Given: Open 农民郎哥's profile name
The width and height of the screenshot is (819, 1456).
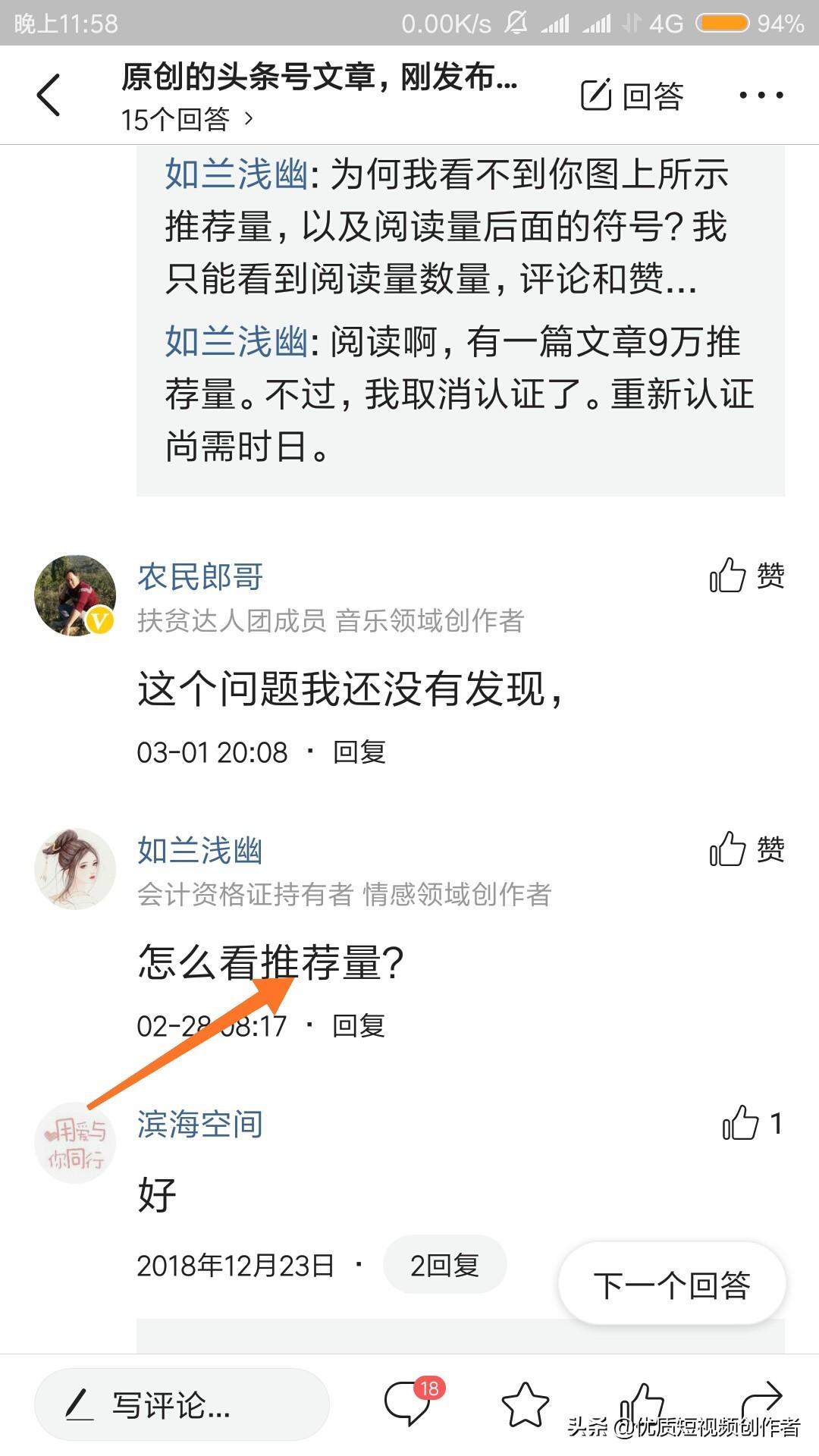Looking at the screenshot, I should tap(200, 576).
